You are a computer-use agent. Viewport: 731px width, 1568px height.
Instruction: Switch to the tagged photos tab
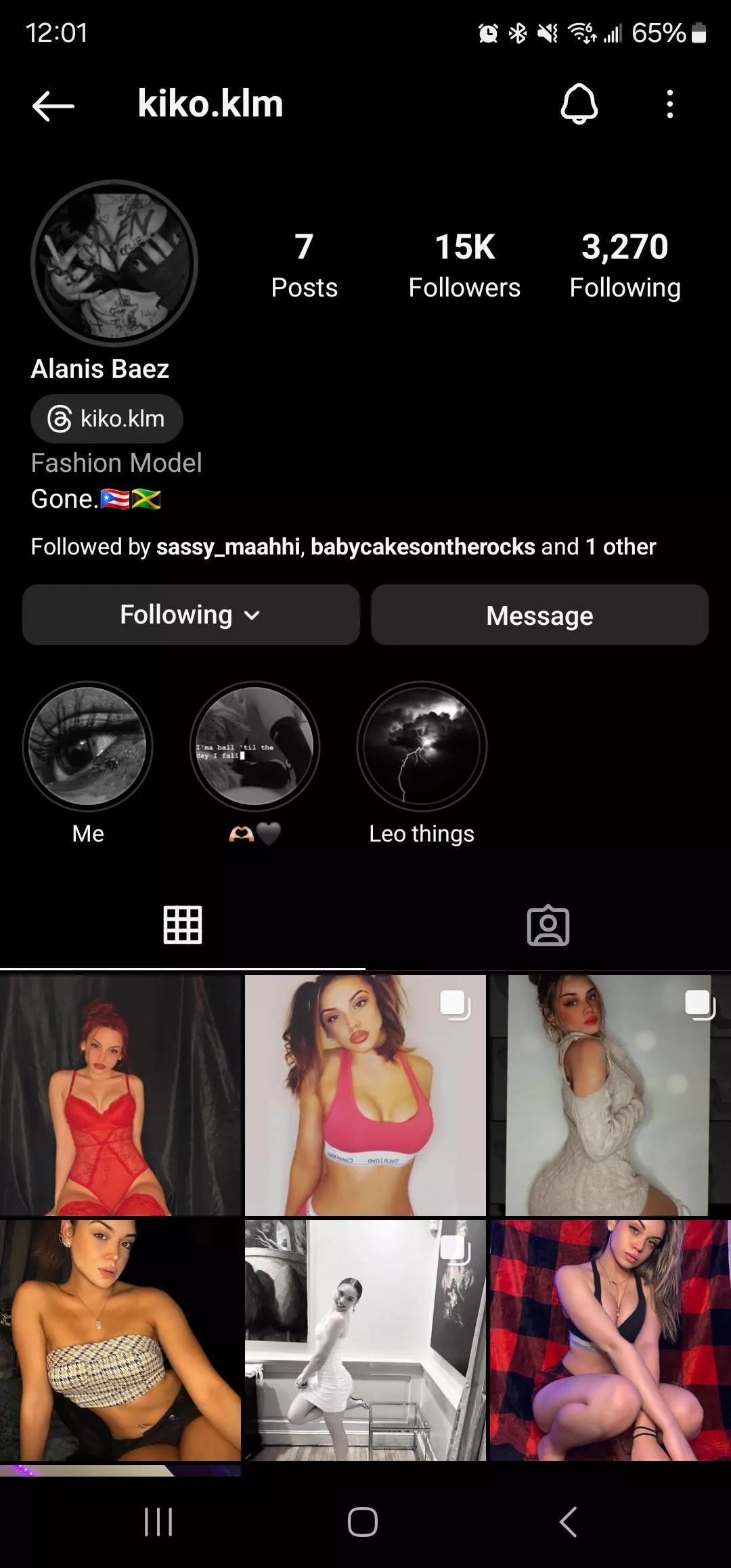(x=548, y=925)
